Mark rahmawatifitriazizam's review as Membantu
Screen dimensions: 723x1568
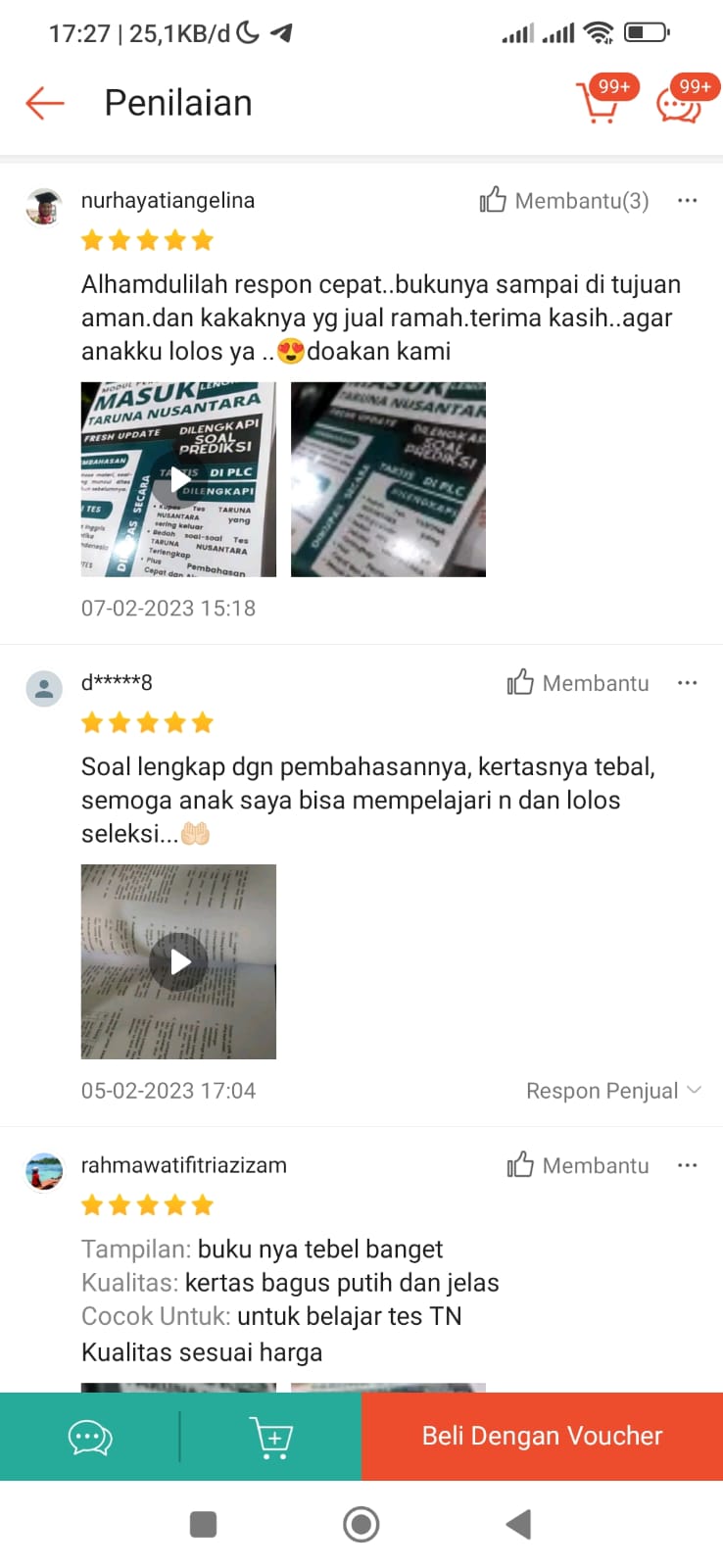pyautogui.click(x=577, y=1165)
